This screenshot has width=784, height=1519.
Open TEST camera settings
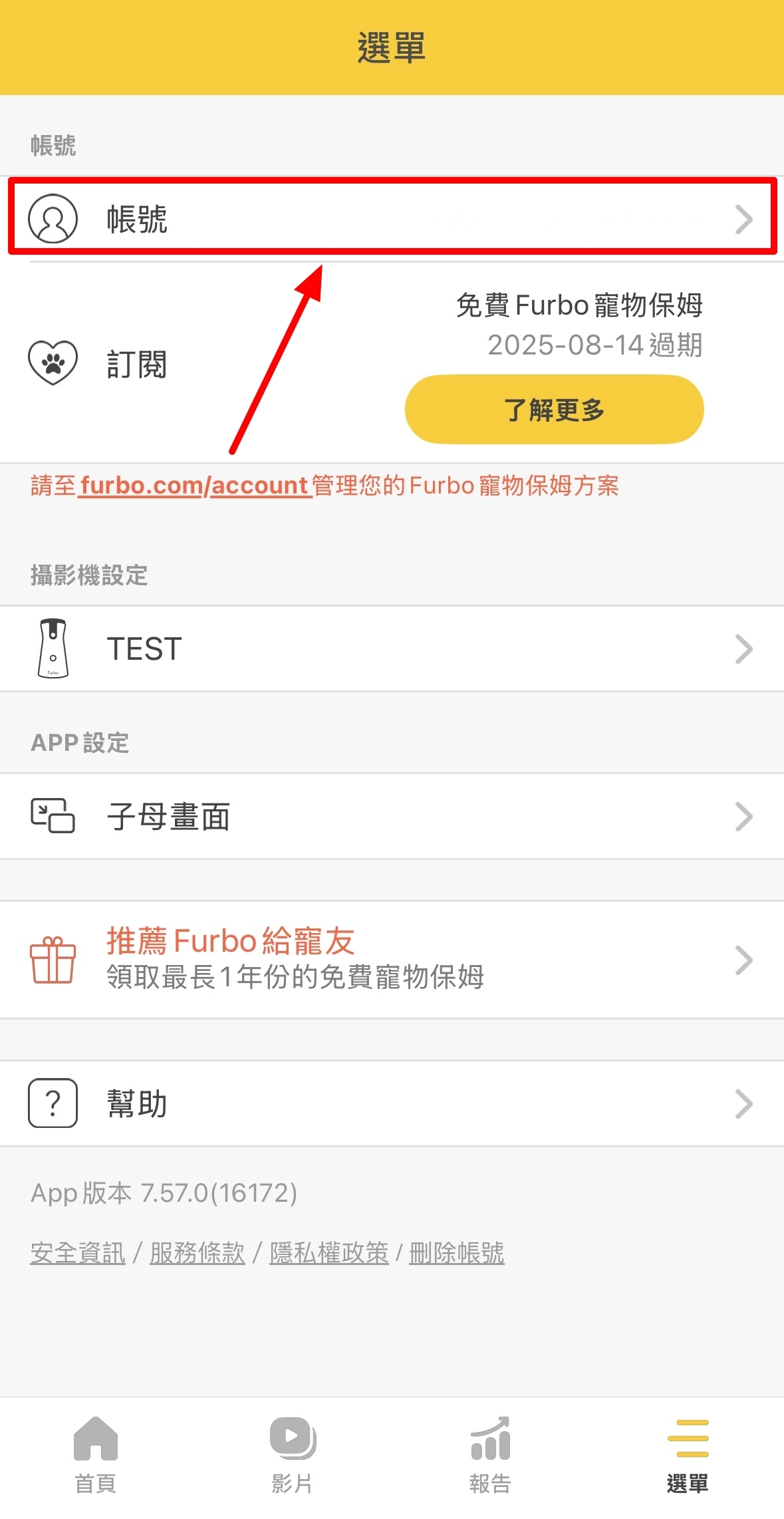tap(392, 648)
